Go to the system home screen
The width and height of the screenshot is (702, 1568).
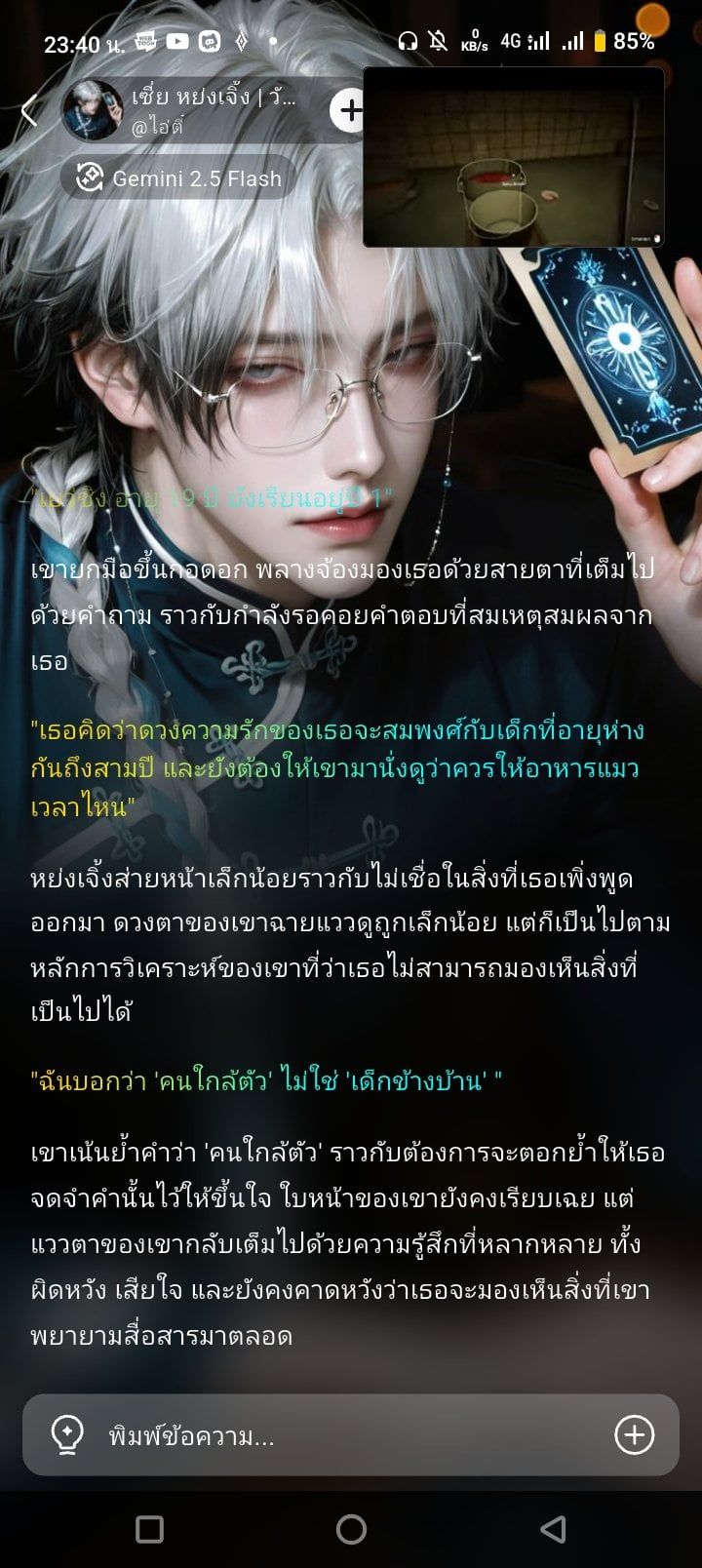tap(351, 1529)
